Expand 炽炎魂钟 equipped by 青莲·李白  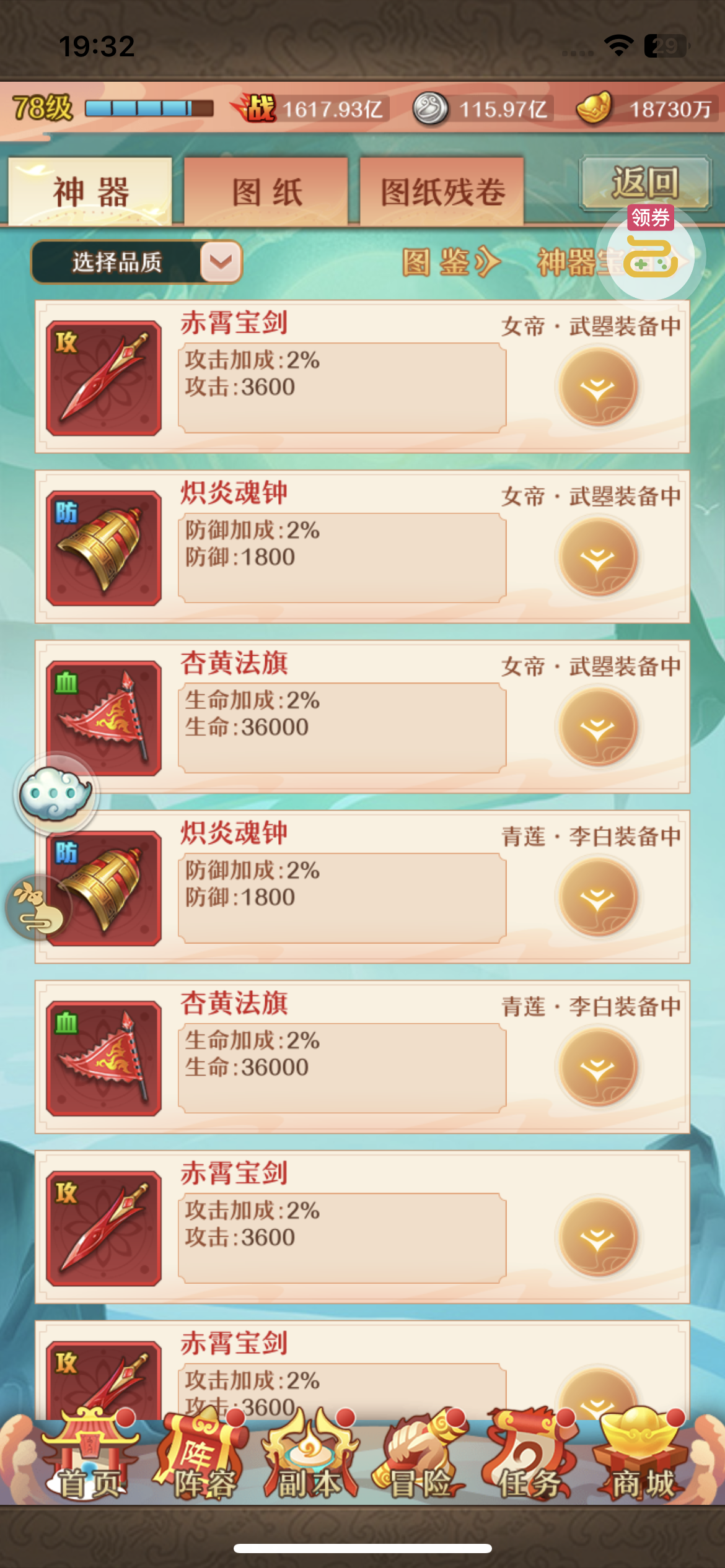598,897
